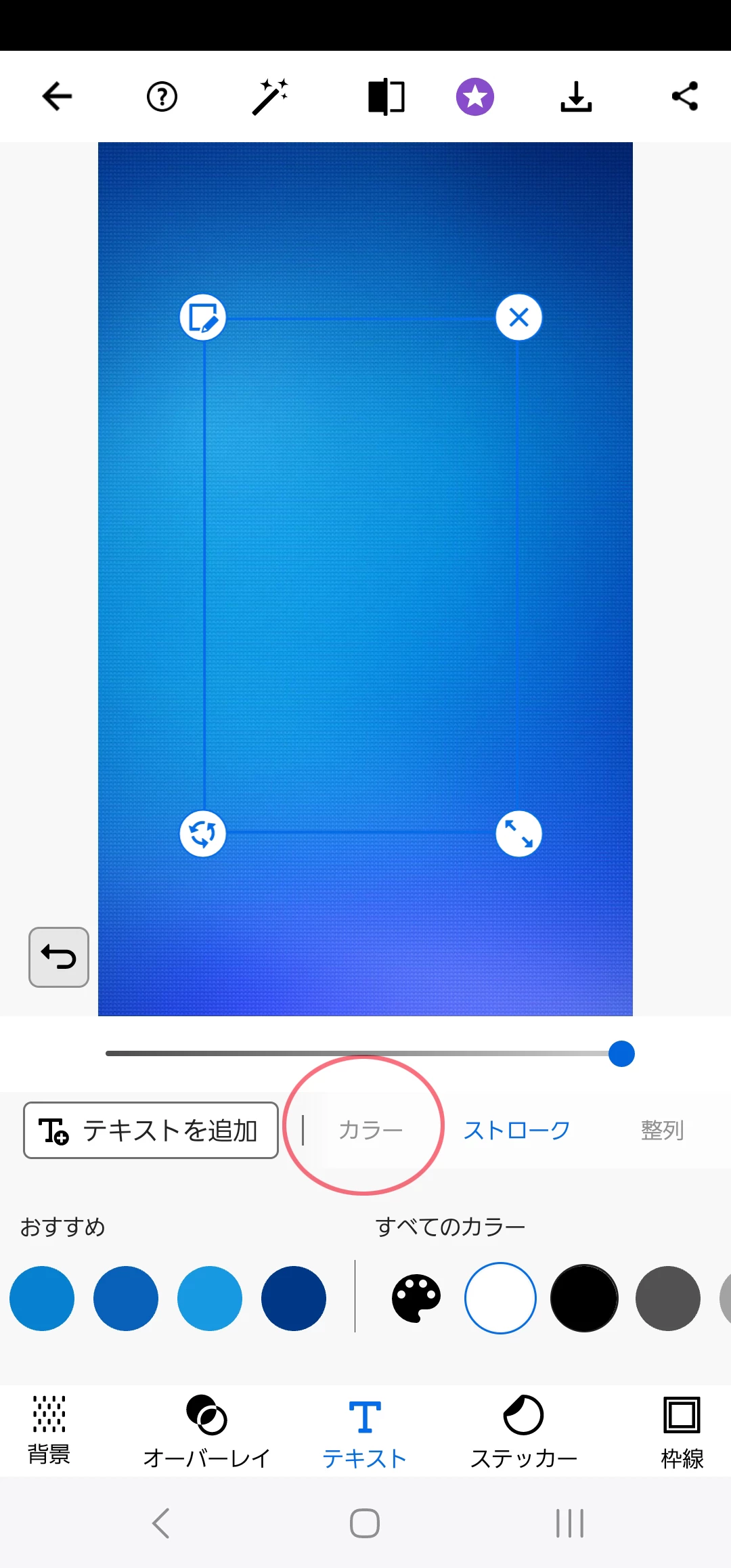Open the color palette picker

point(416,1298)
